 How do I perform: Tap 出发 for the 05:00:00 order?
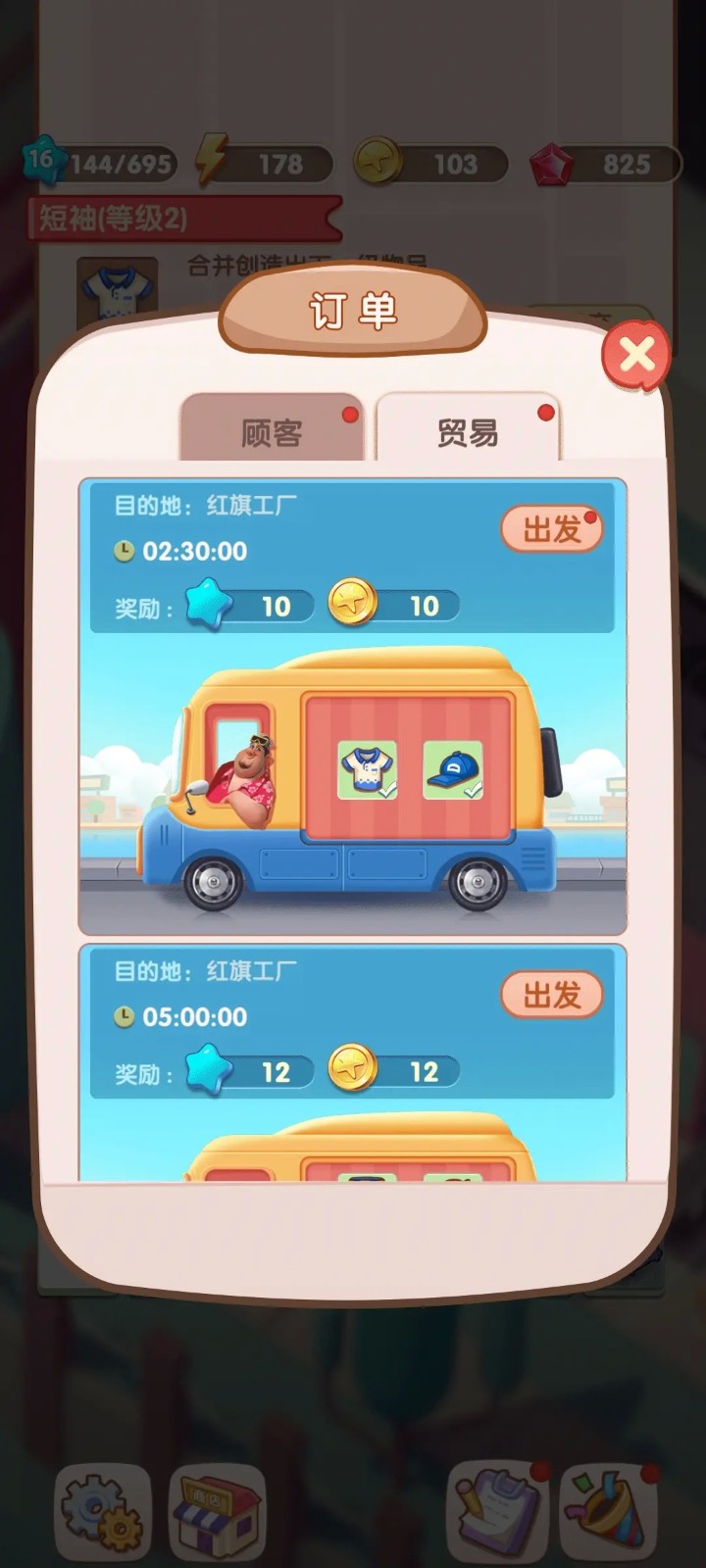(x=551, y=996)
